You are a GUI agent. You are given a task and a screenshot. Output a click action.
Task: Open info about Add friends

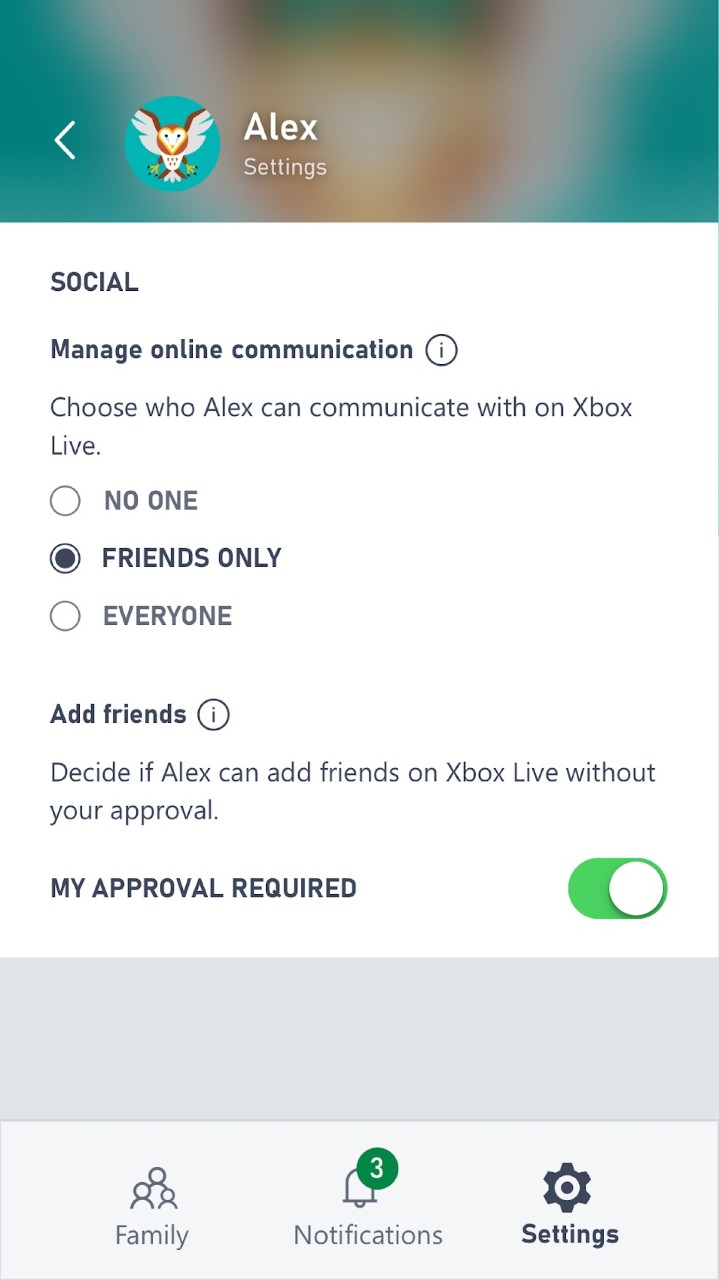(x=213, y=715)
